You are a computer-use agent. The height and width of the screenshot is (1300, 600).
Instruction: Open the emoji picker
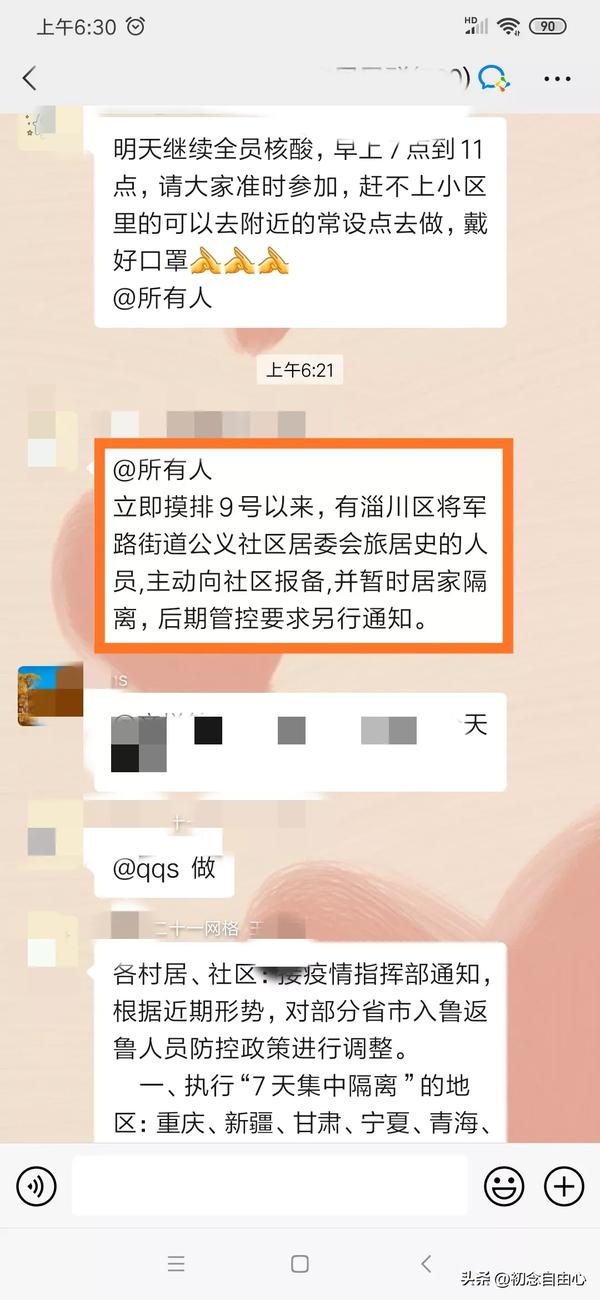[504, 1186]
